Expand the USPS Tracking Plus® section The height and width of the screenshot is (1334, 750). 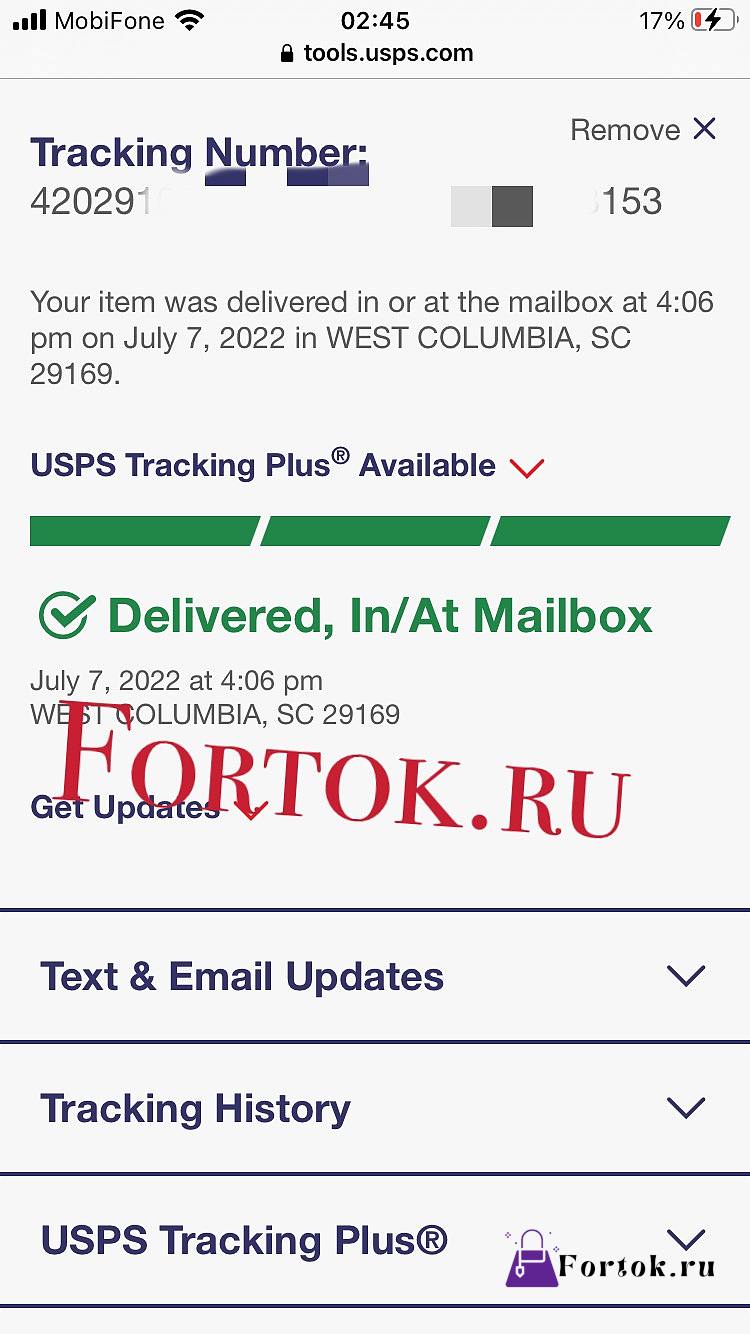375,1240
